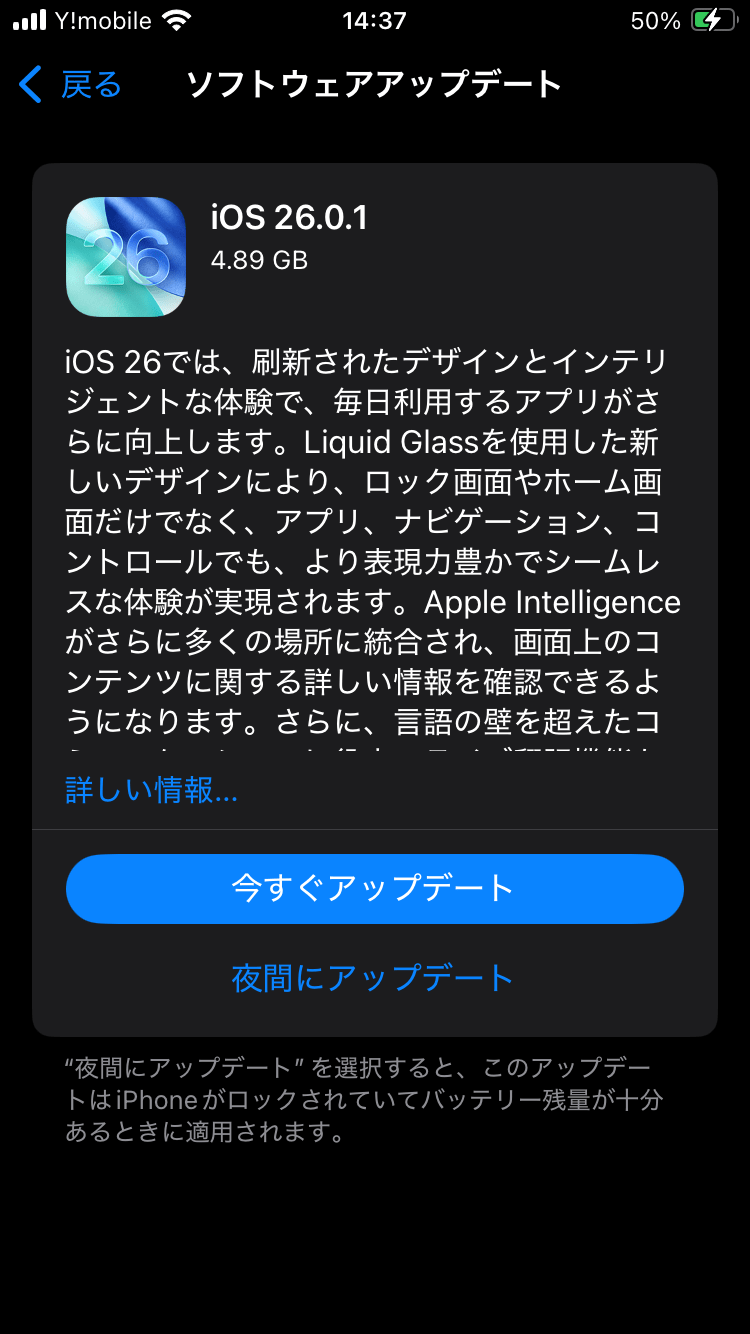Image resolution: width=750 pixels, height=1334 pixels.
Task: Choose 夜間にアップデート to update overnight
Action: pos(373,977)
